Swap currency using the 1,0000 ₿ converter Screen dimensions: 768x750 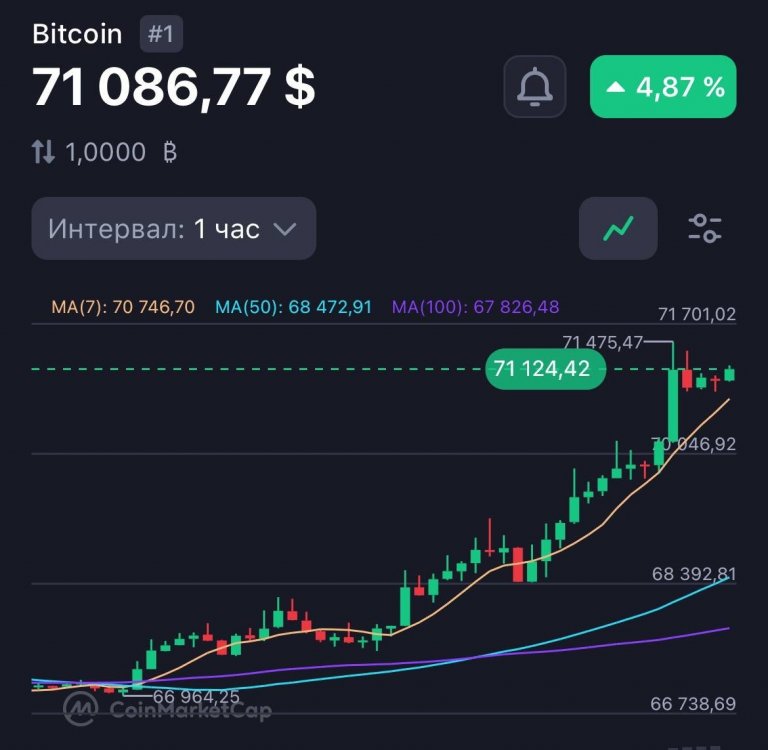tap(44, 152)
